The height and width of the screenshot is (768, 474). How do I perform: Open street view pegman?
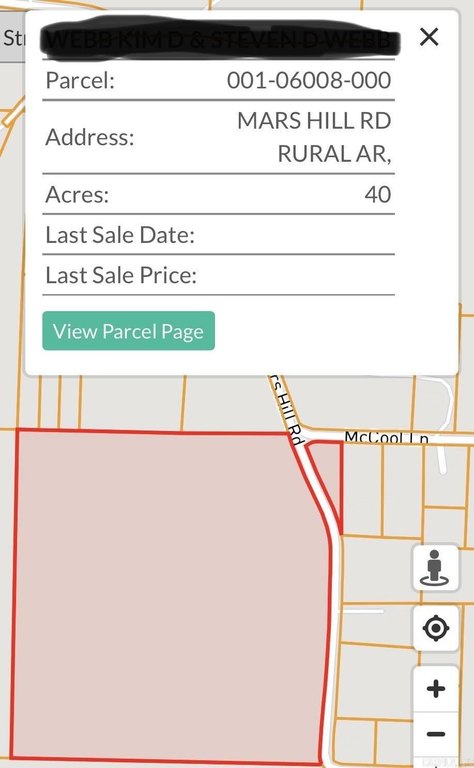435,568
